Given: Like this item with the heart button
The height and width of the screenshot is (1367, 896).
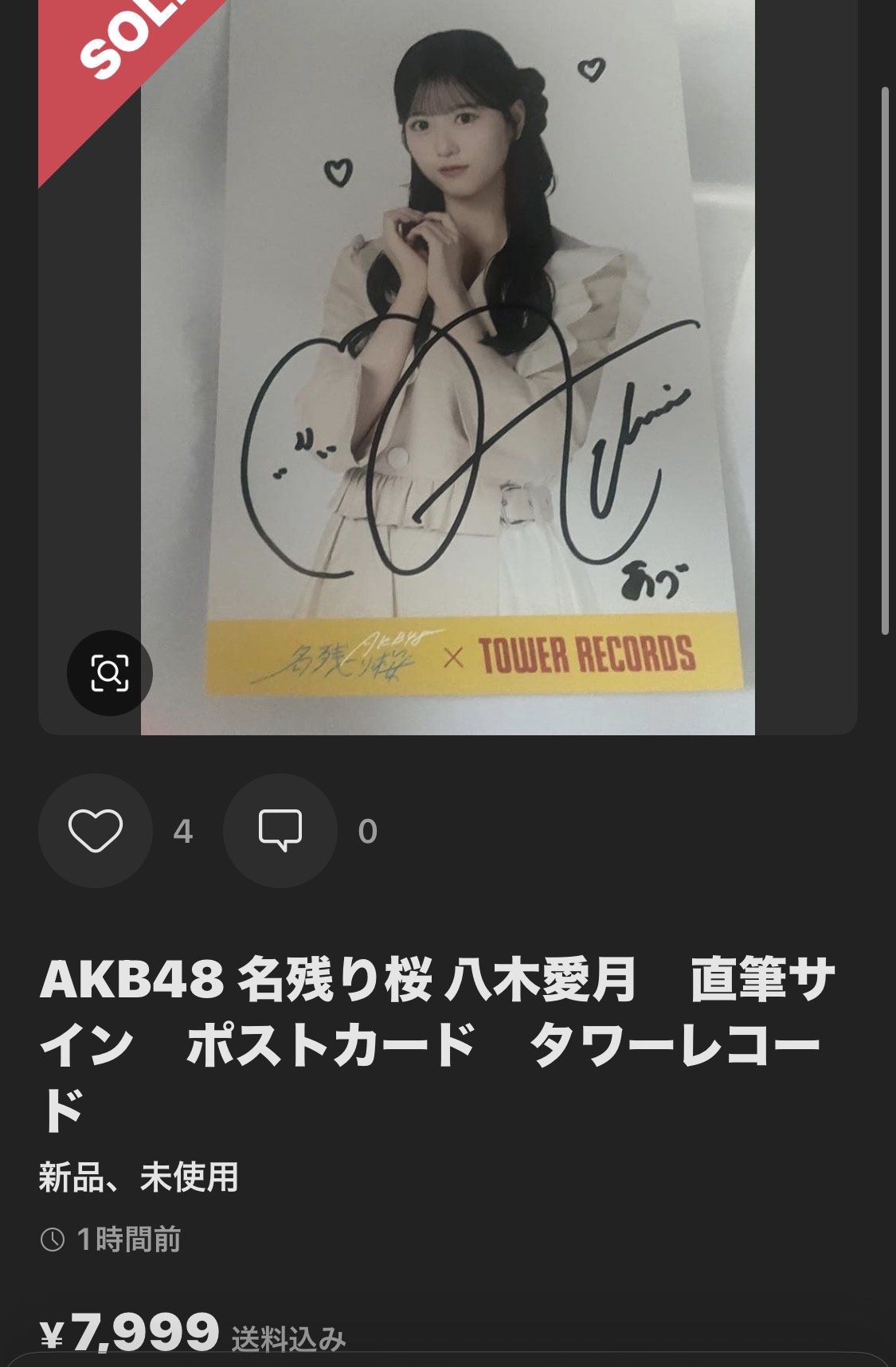Looking at the screenshot, I should click(x=96, y=831).
